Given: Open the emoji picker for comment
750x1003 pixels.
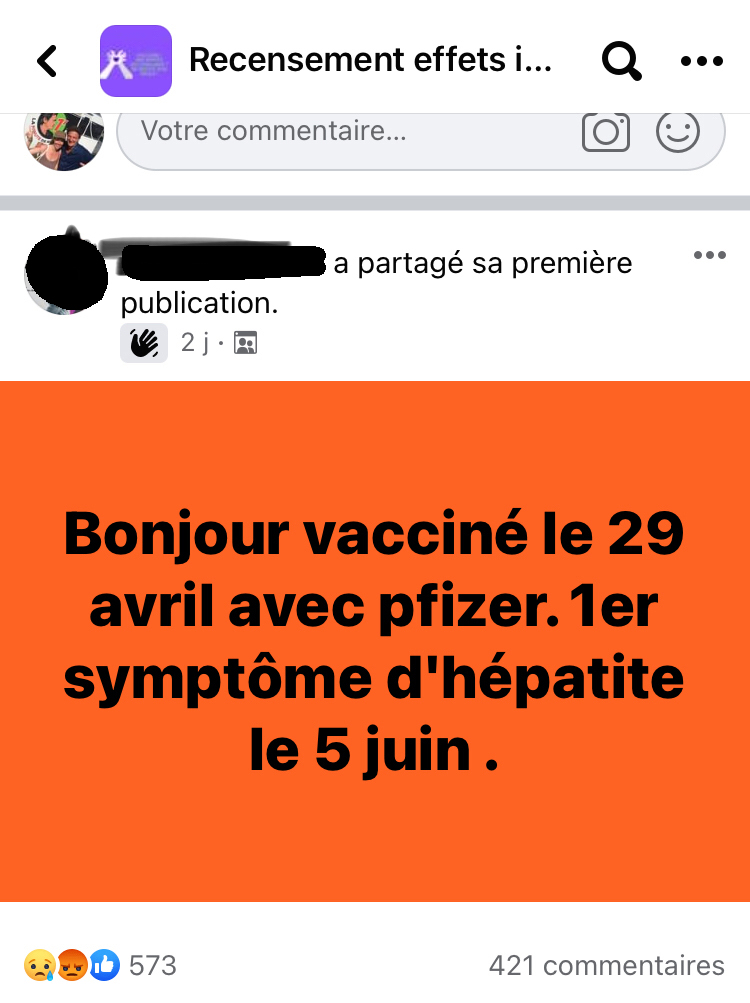Looking at the screenshot, I should tap(677, 132).
